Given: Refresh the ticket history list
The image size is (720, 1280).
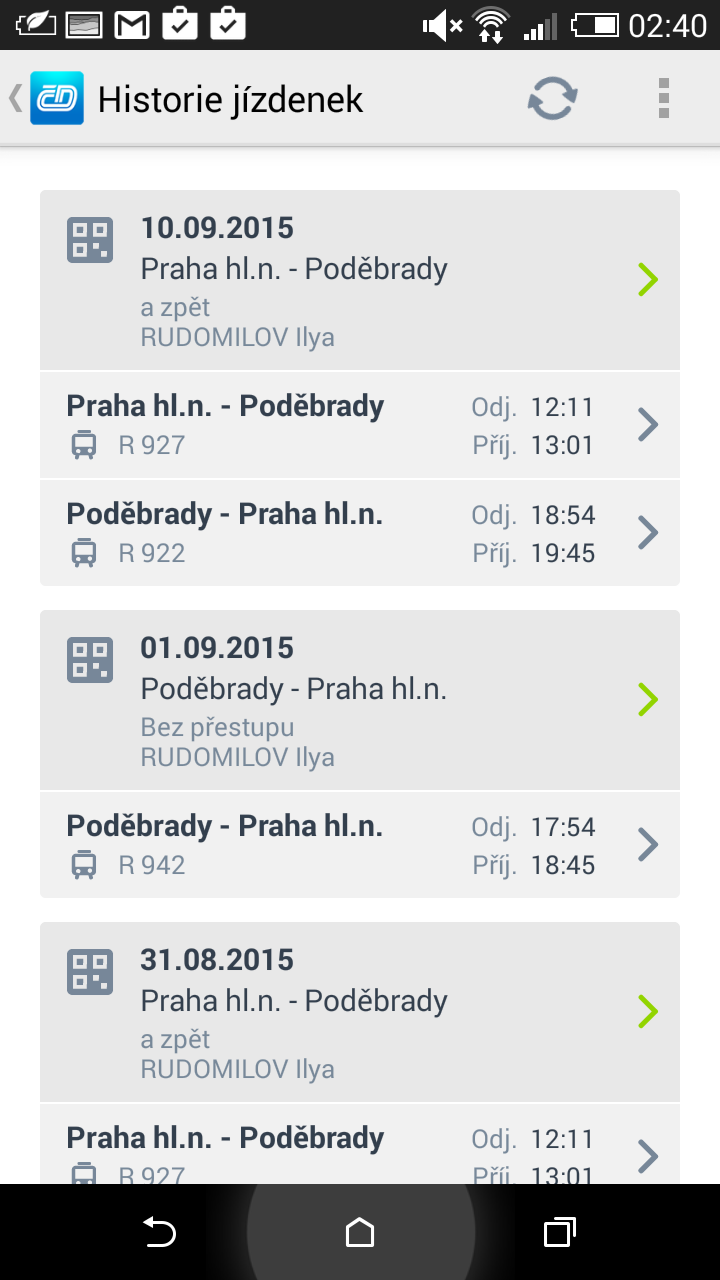Looking at the screenshot, I should click(x=553, y=99).
